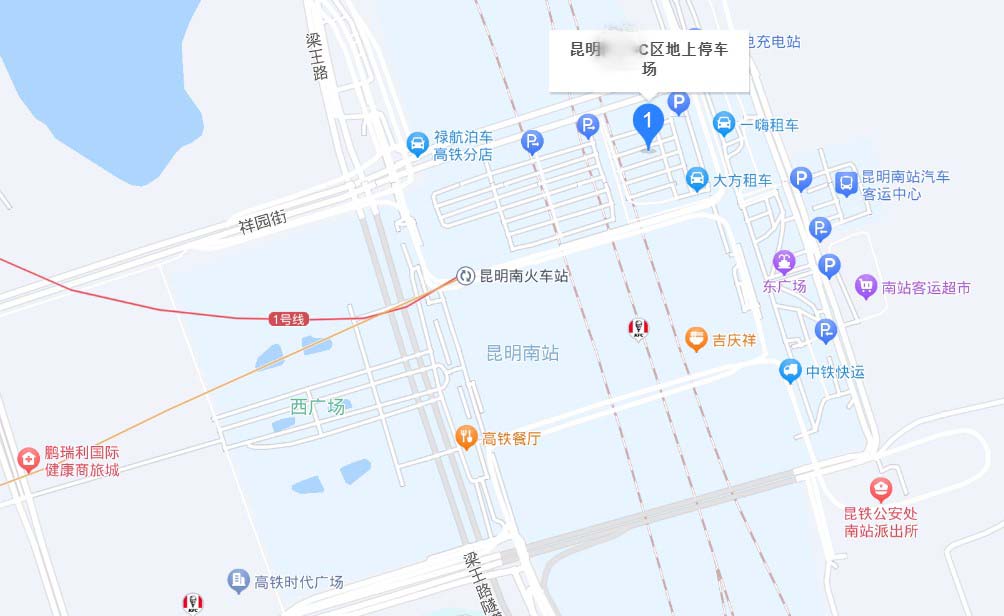This screenshot has width=1004, height=616.
Task: Tap the numbered marker 1 pin
Action: (648, 124)
